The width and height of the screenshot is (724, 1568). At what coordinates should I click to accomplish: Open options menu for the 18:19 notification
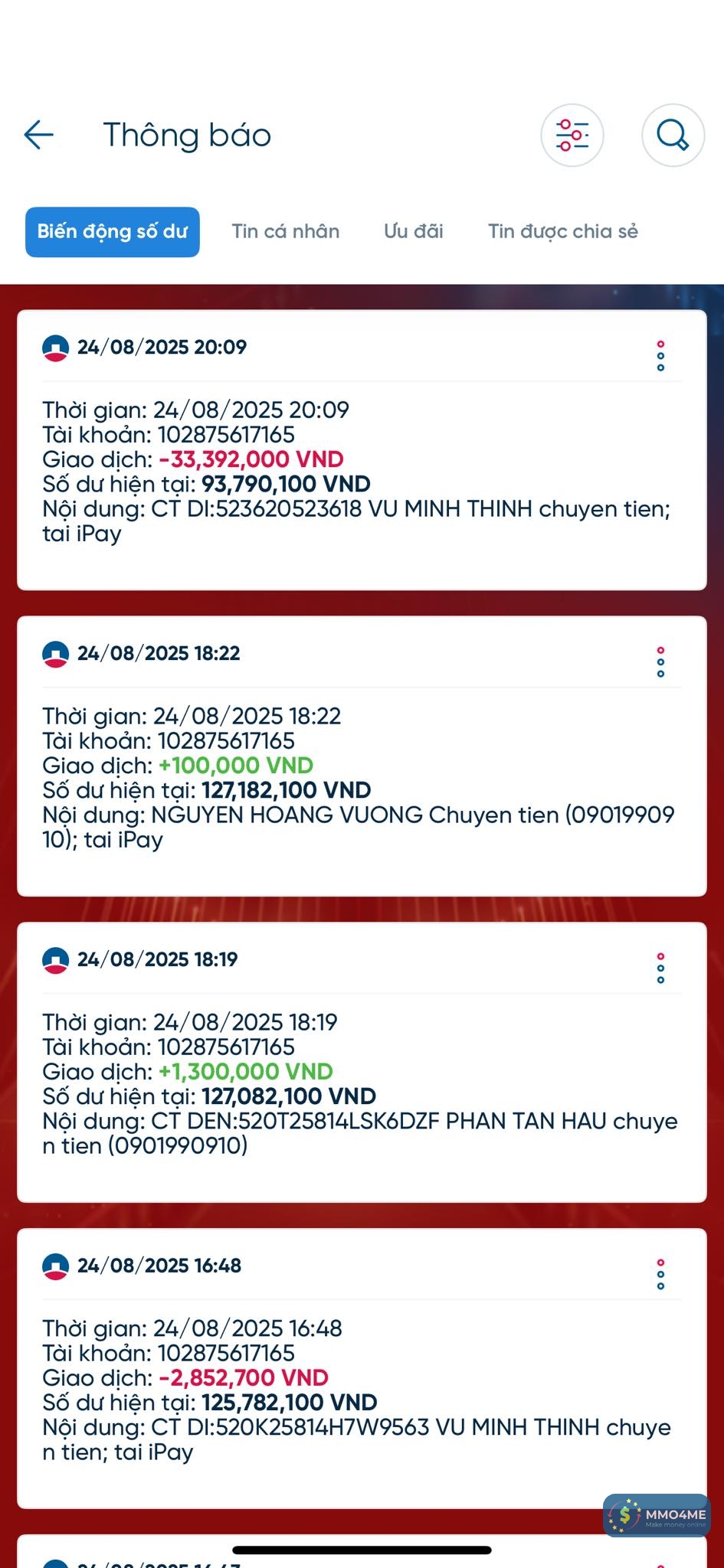660,969
